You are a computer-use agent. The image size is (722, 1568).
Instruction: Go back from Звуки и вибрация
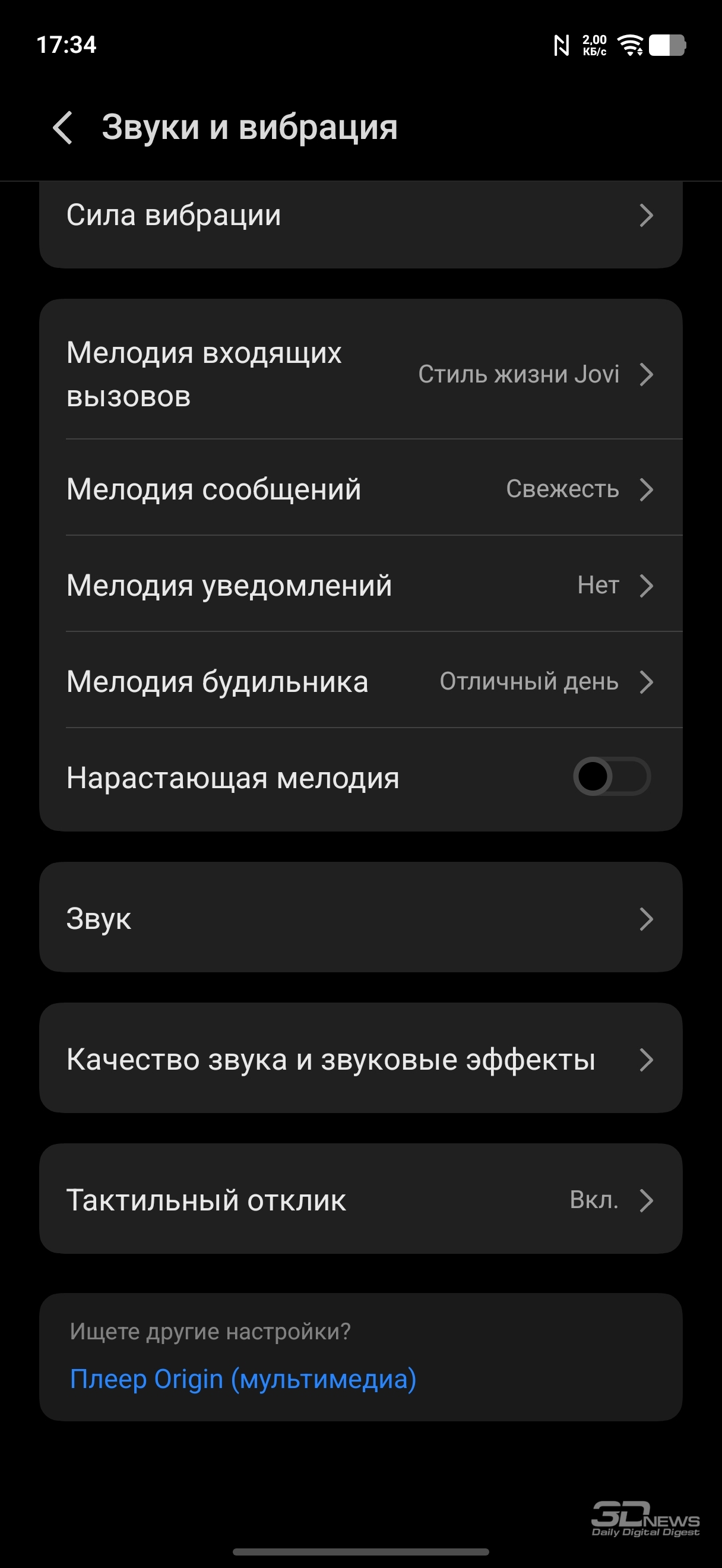[x=64, y=127]
